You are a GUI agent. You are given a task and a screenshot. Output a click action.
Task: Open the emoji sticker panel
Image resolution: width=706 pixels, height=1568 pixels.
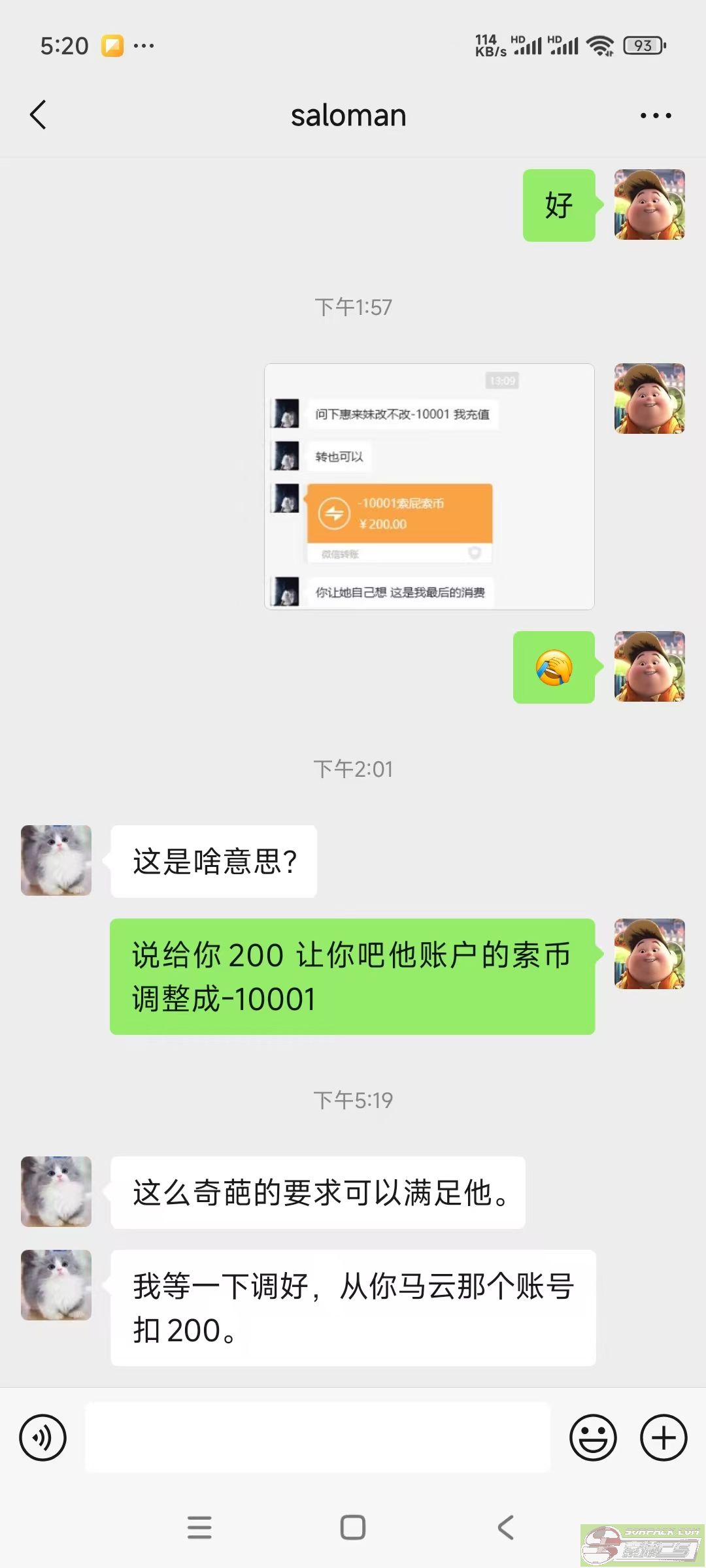click(x=593, y=1437)
